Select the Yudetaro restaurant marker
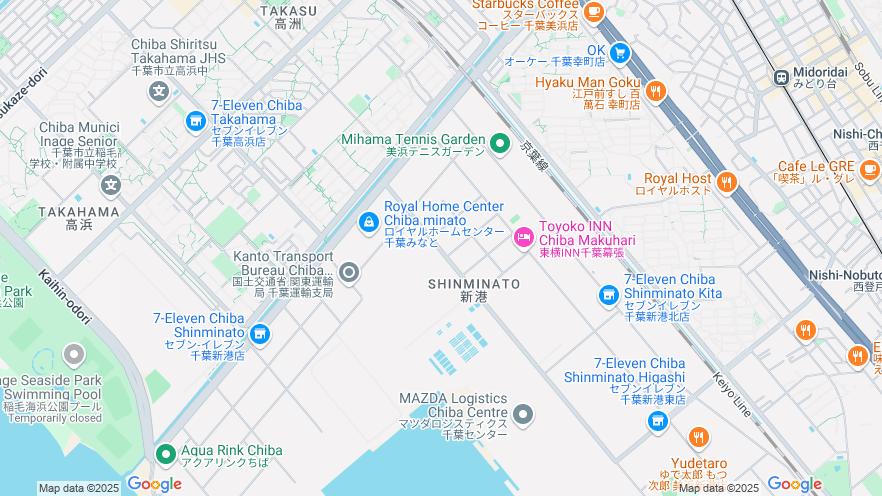Viewport: 882px width, 496px height. coord(699,438)
